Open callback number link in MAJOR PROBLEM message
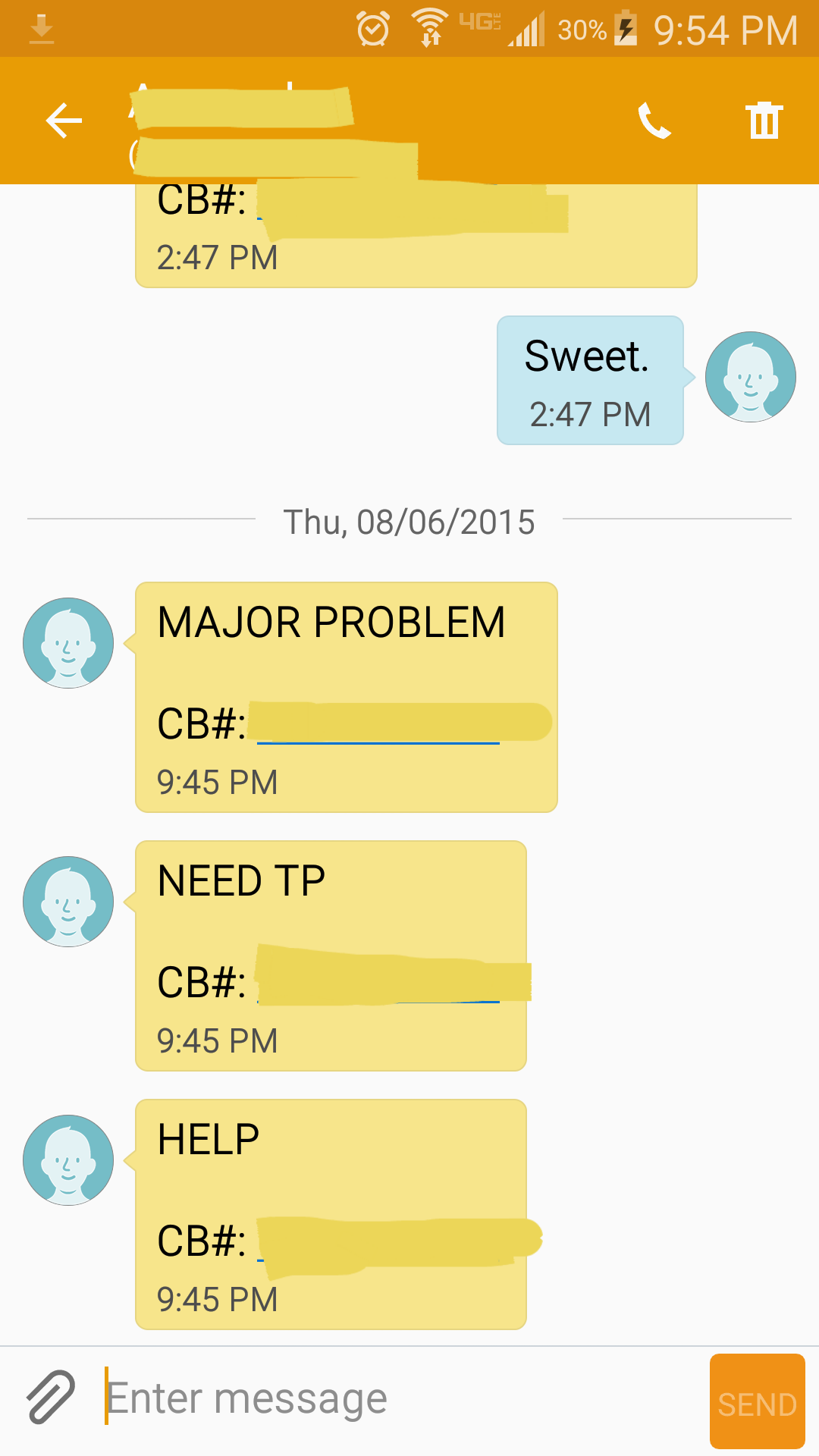This screenshot has width=819, height=1456. [x=379, y=724]
